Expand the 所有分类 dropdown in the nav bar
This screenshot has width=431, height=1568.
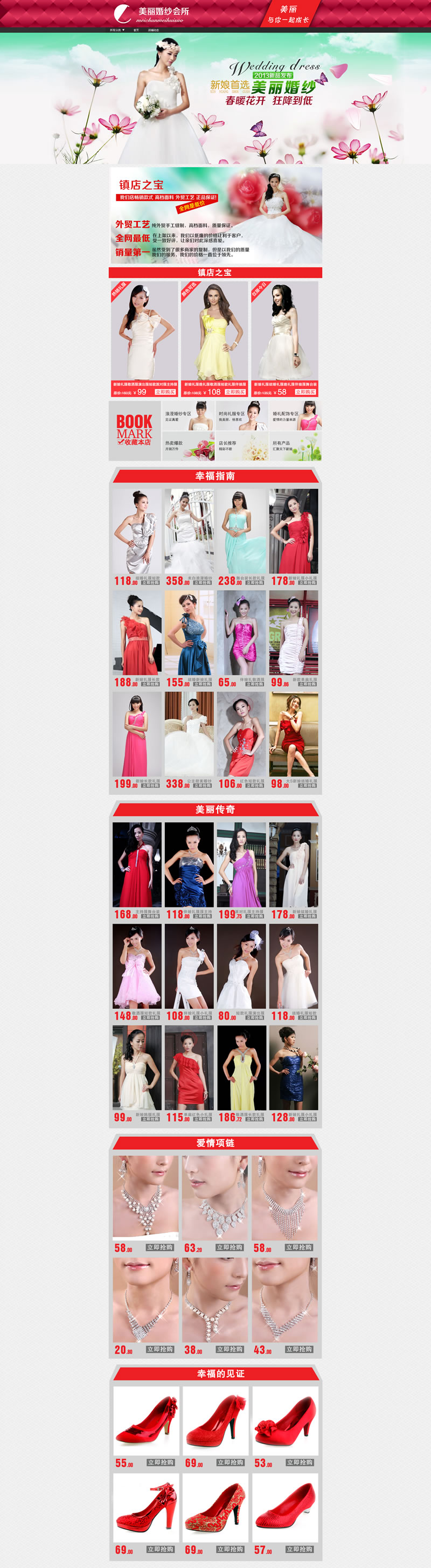[x=117, y=29]
